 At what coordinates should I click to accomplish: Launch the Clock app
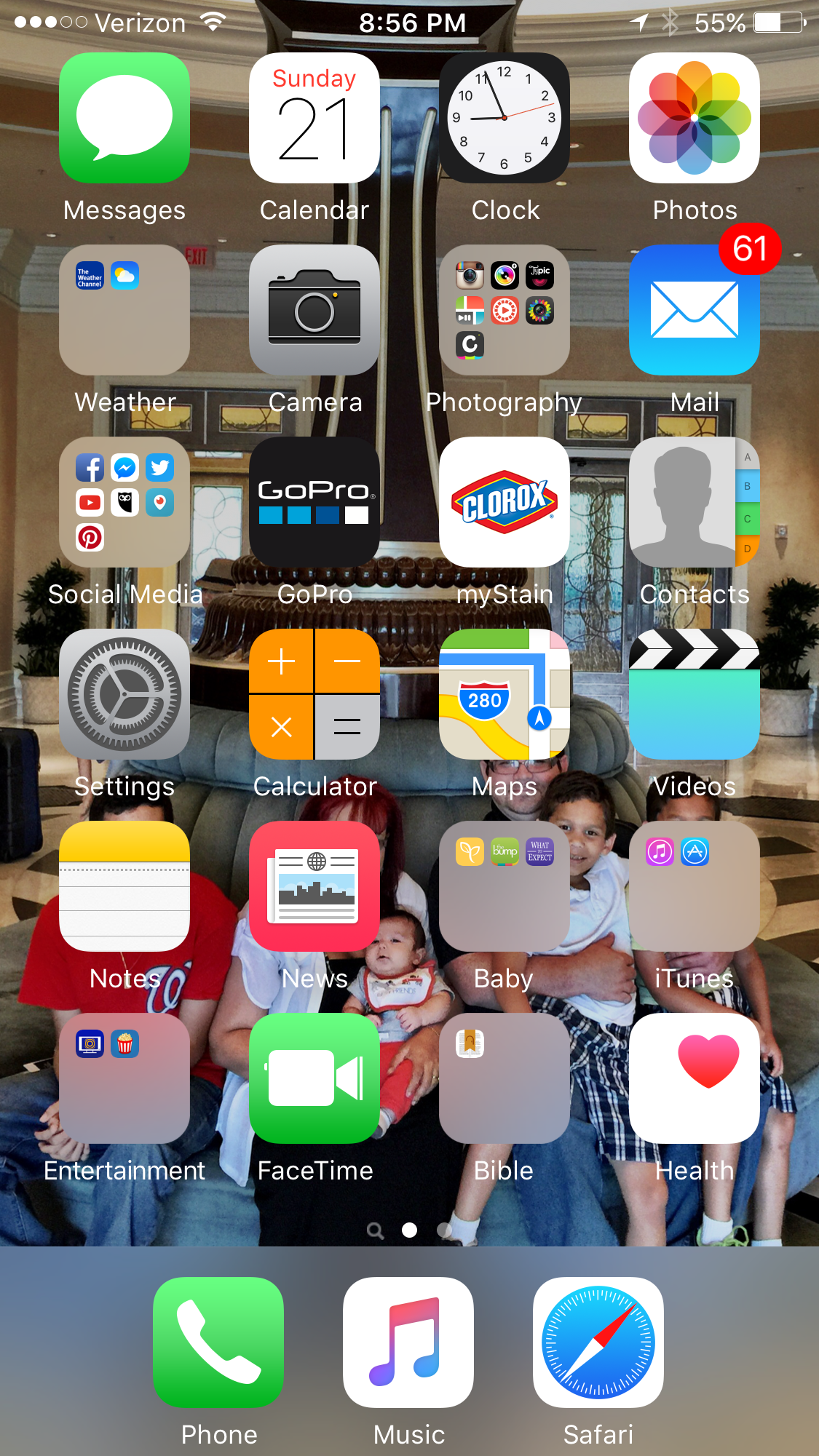pos(505,118)
